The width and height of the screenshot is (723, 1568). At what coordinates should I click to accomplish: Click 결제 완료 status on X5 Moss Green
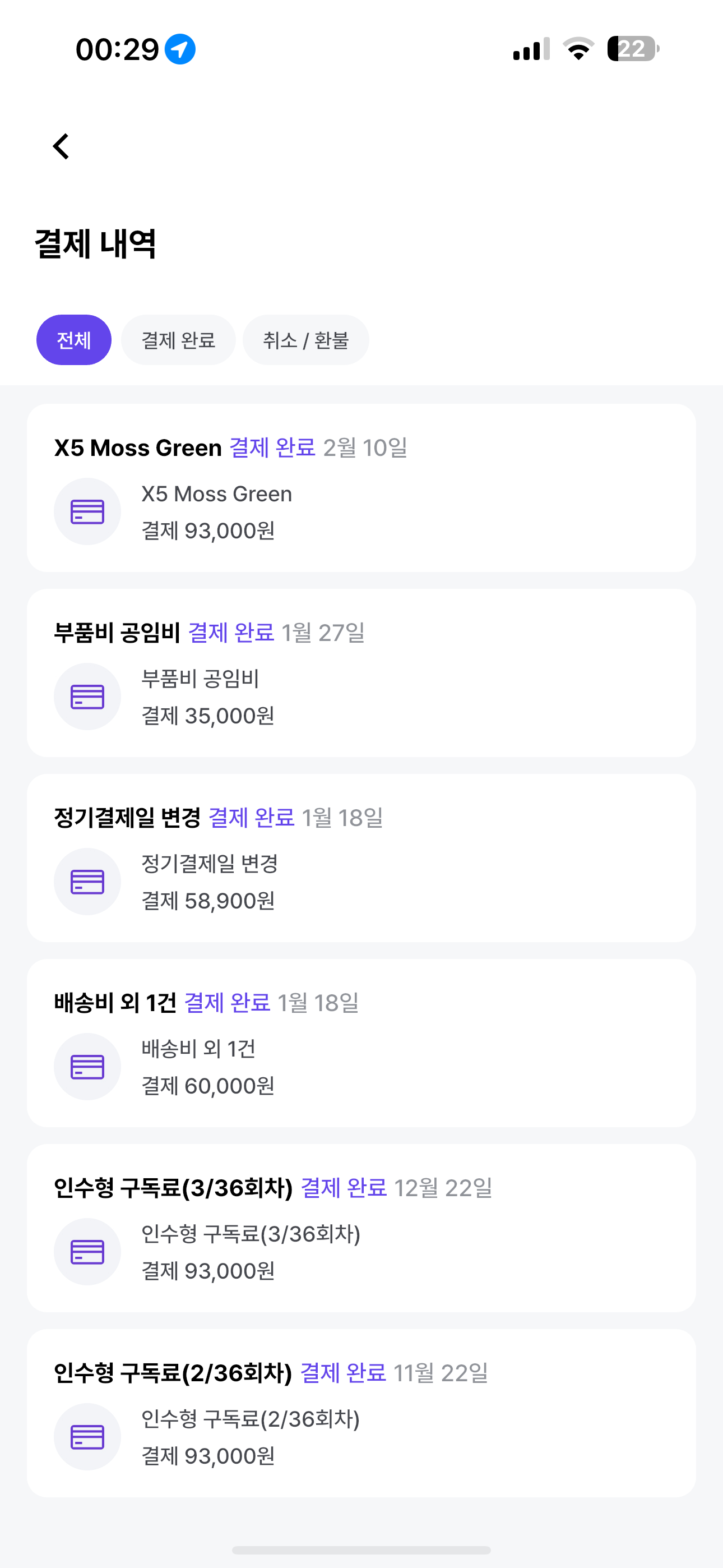(272, 448)
